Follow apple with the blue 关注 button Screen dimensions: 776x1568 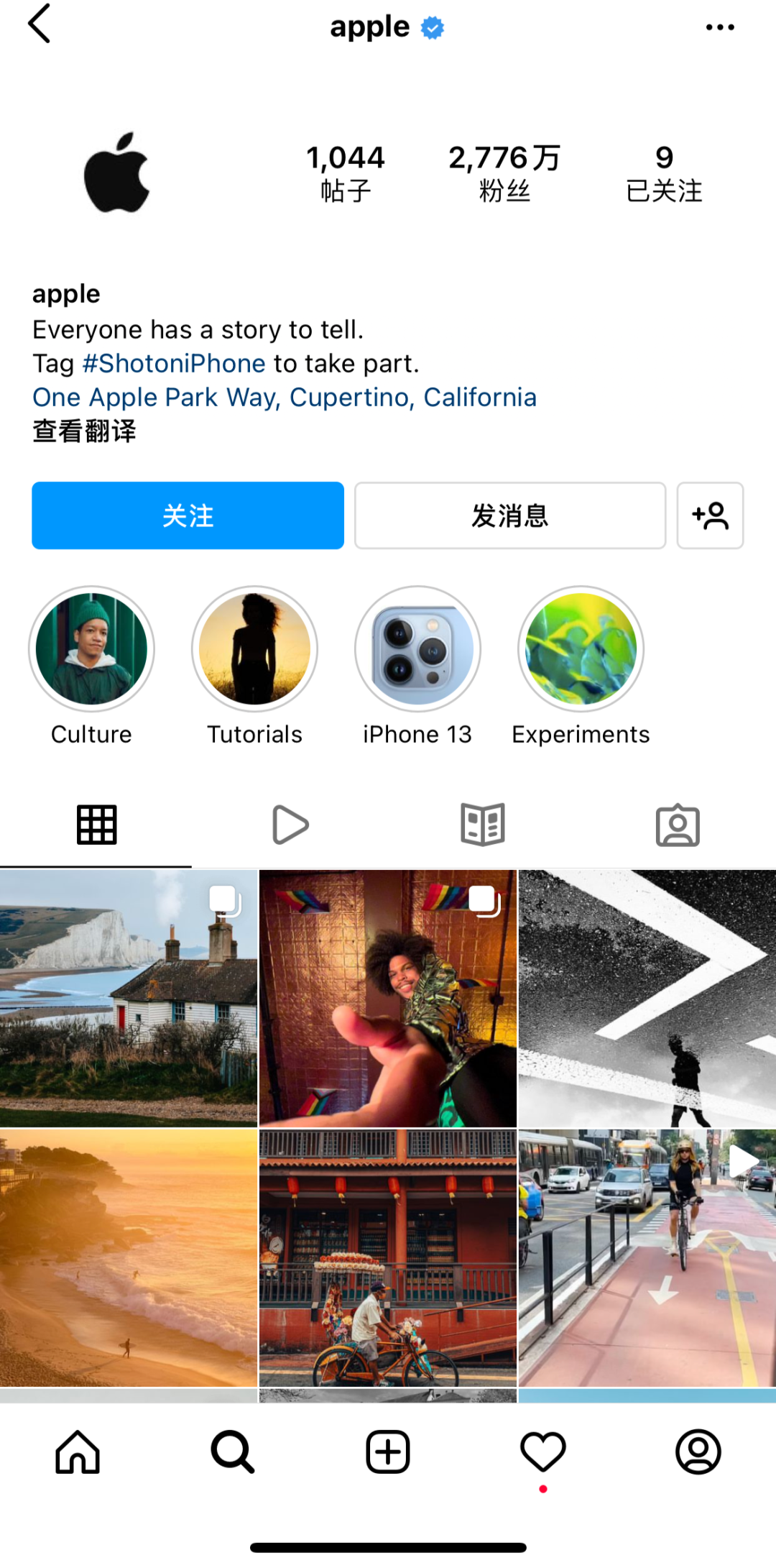tap(188, 515)
